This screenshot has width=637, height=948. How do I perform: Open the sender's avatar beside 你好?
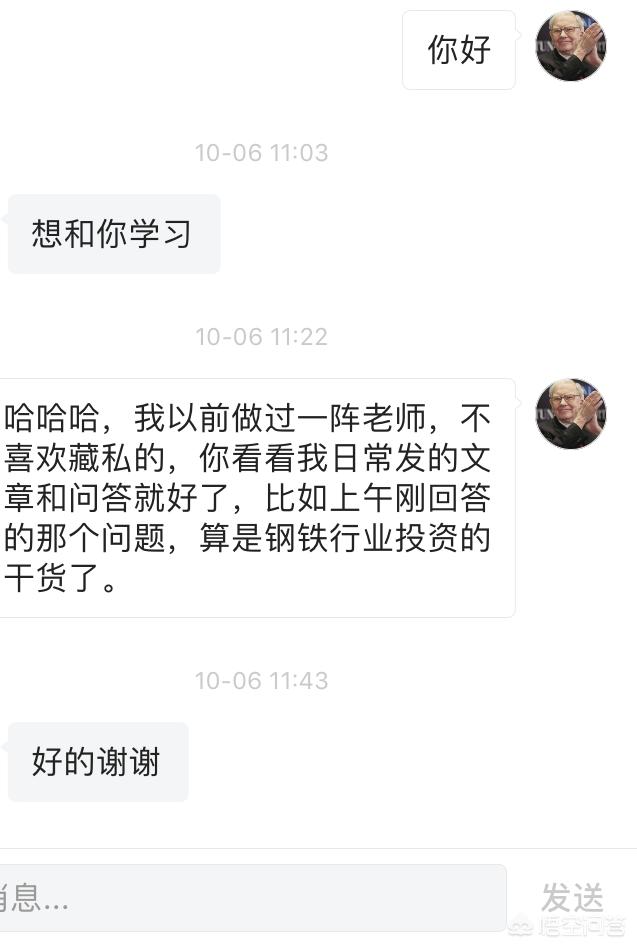coord(571,46)
